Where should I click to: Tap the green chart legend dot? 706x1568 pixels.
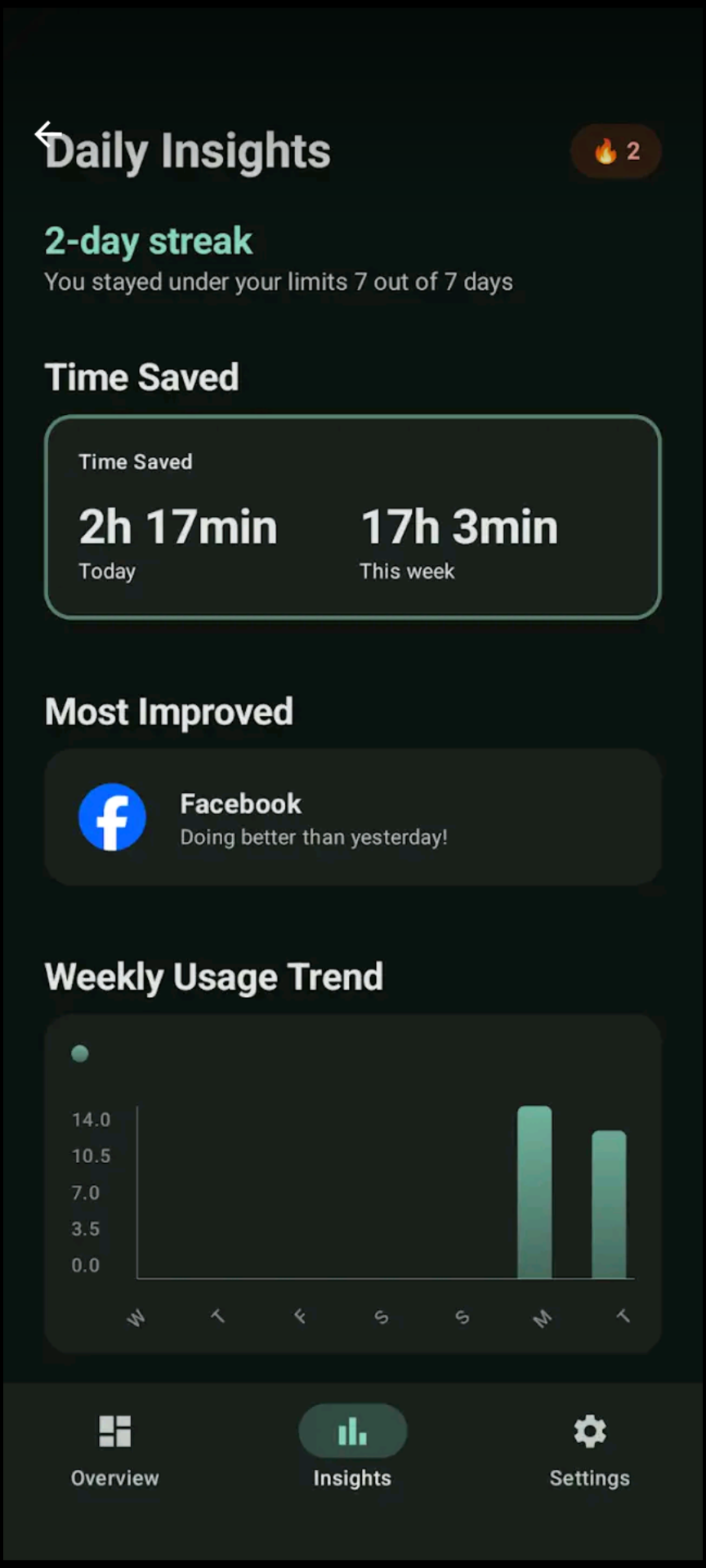(x=79, y=1053)
